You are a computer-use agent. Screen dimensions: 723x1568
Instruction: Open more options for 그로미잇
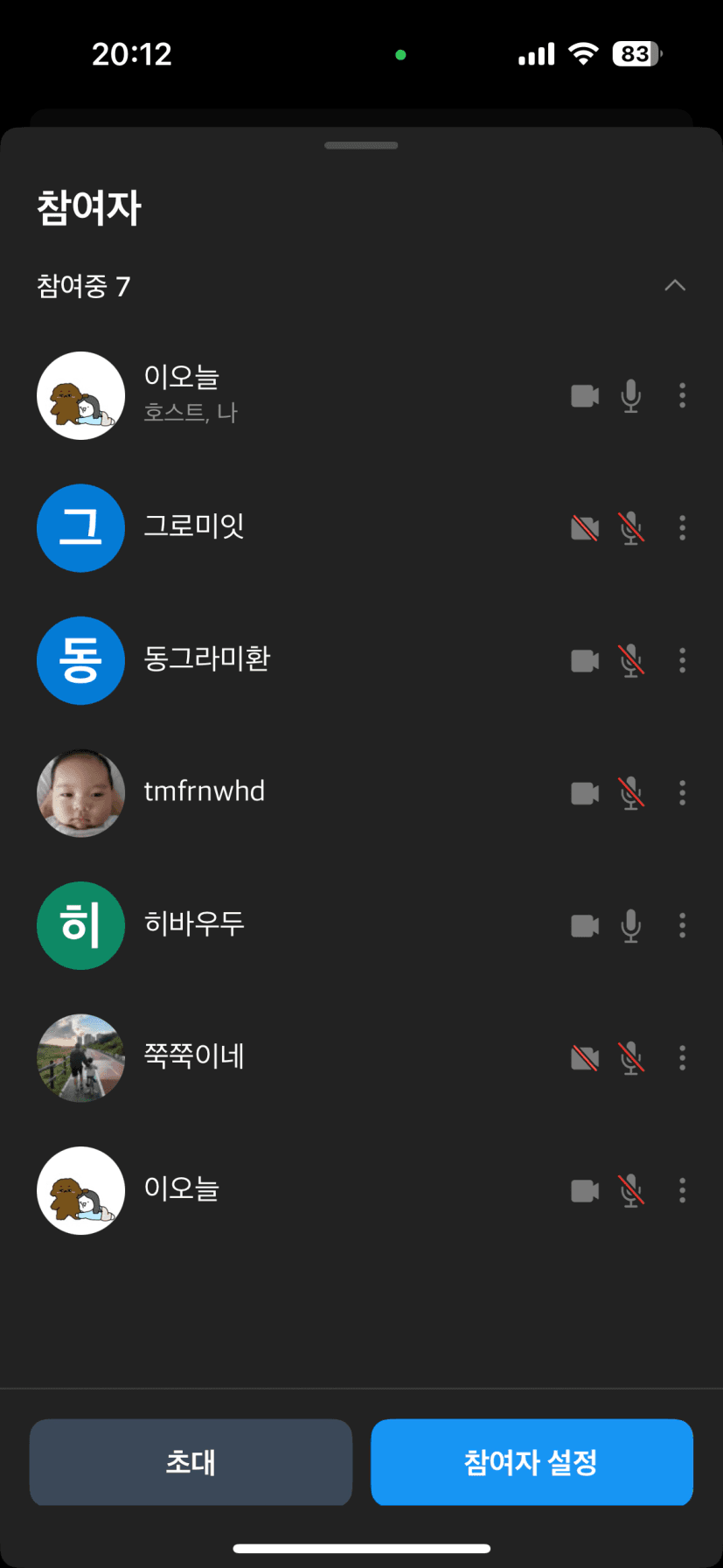tap(682, 528)
